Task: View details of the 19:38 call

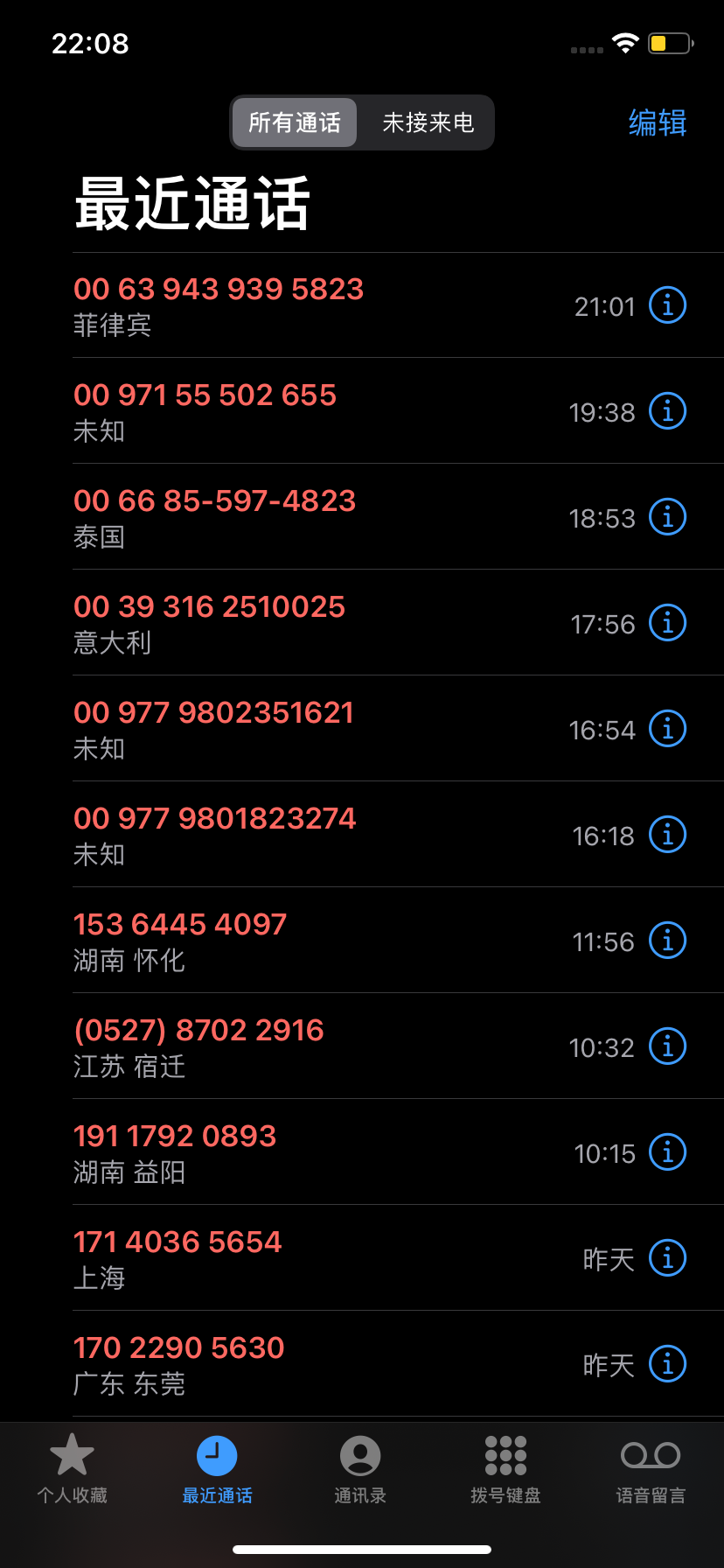Action: [667, 411]
